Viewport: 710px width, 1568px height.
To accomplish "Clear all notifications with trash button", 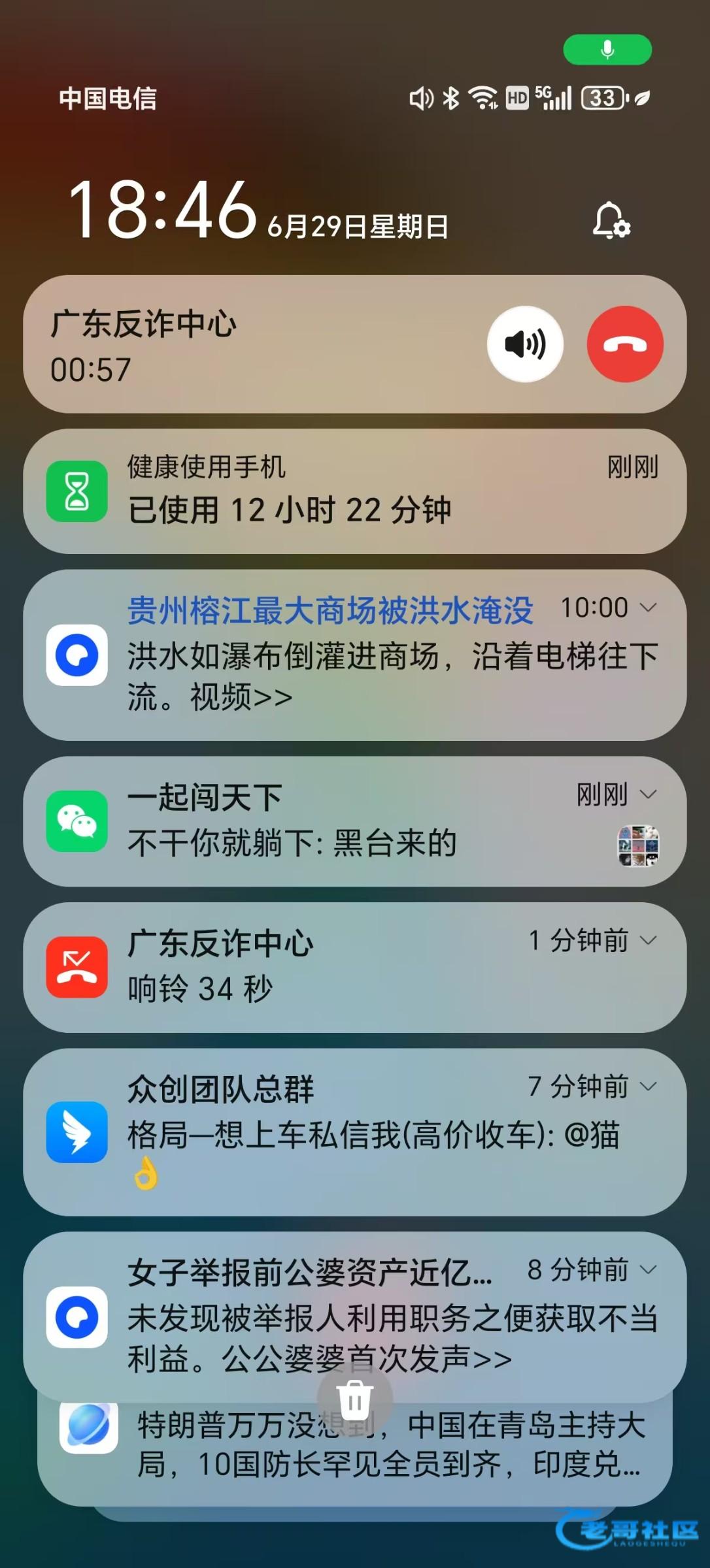I will (x=355, y=1399).
